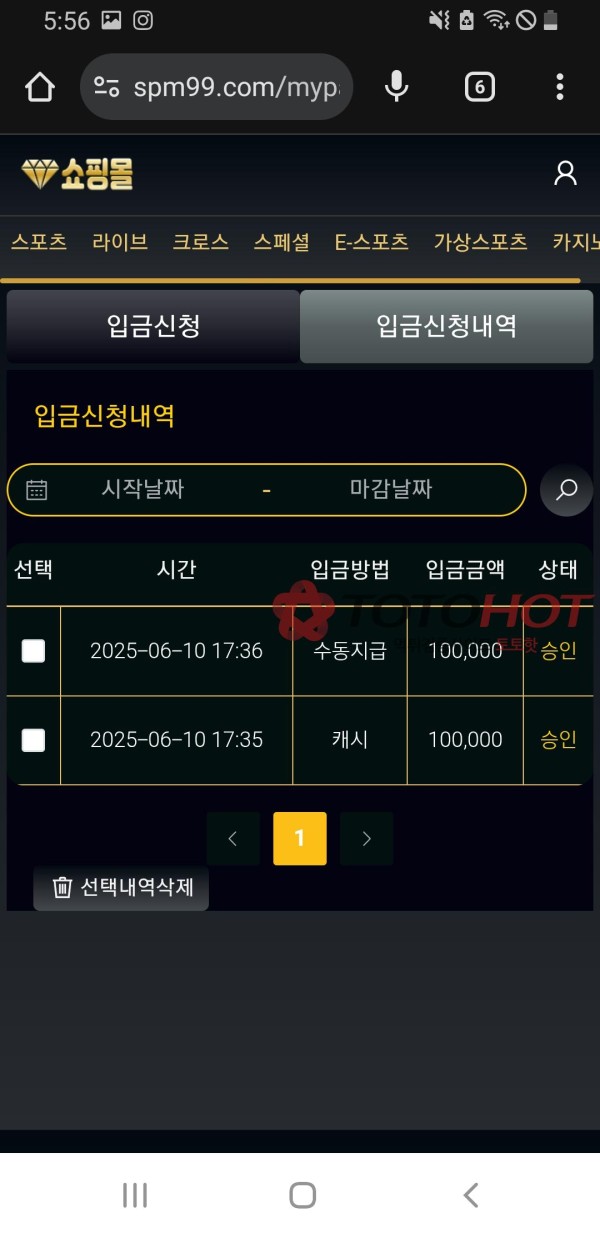Pick a start date in 시작날짜
600x1233 pixels.
pos(143,490)
